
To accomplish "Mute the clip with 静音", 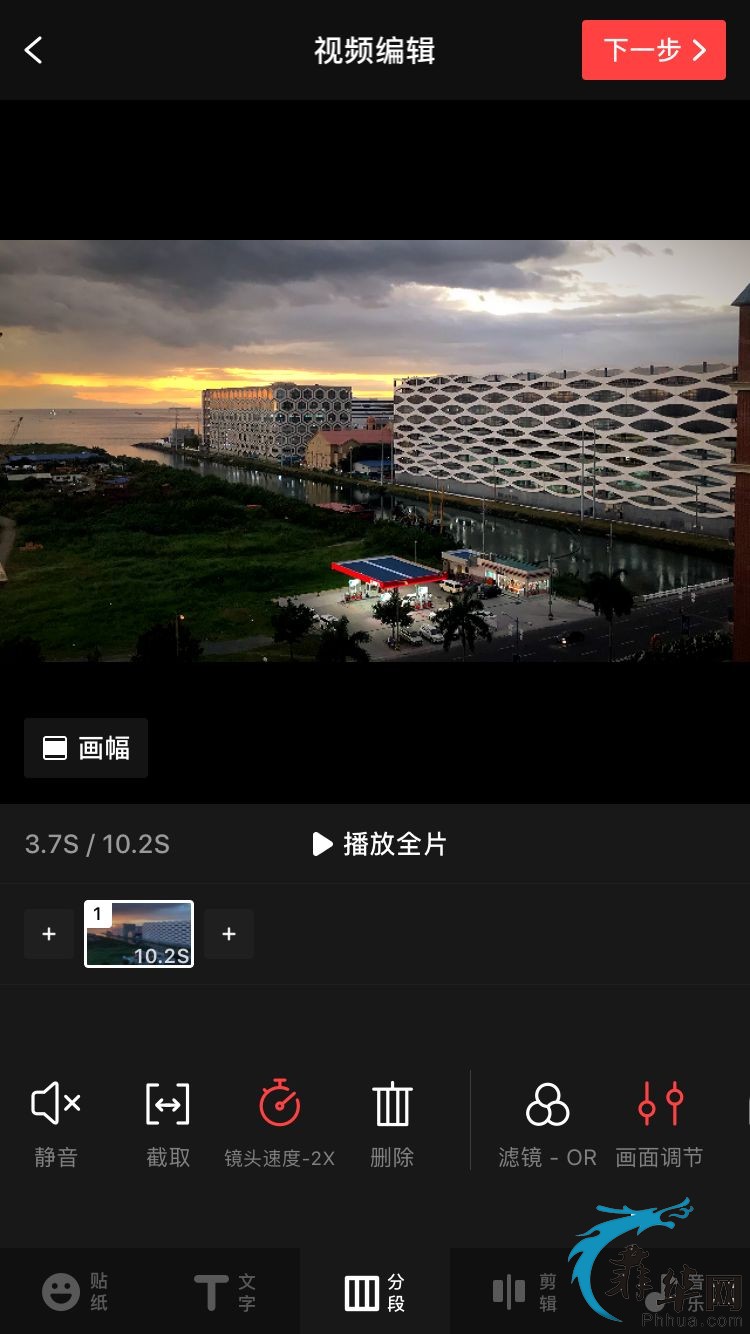I will tap(56, 1123).
